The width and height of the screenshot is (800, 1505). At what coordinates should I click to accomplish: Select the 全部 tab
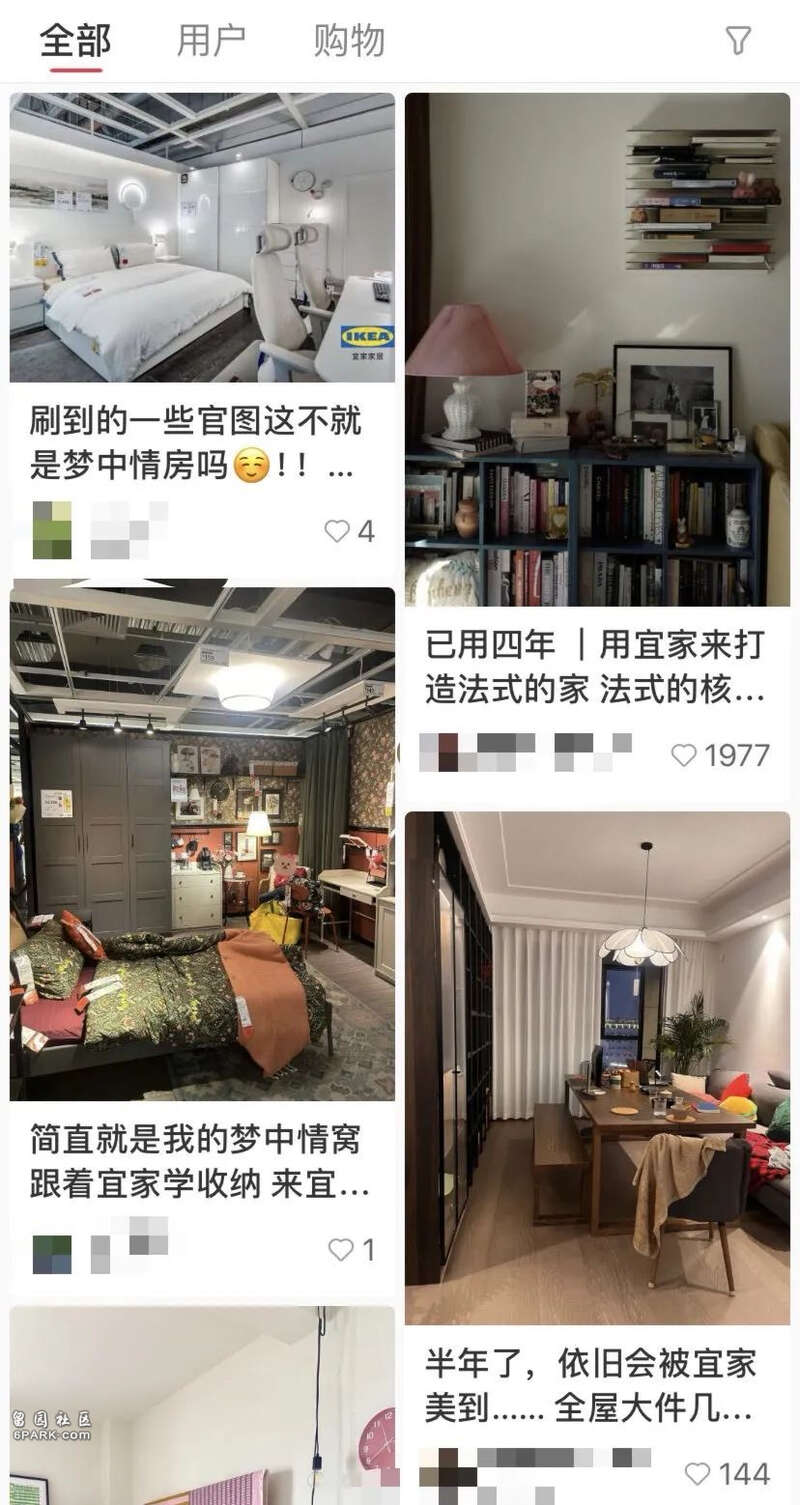coord(75,41)
